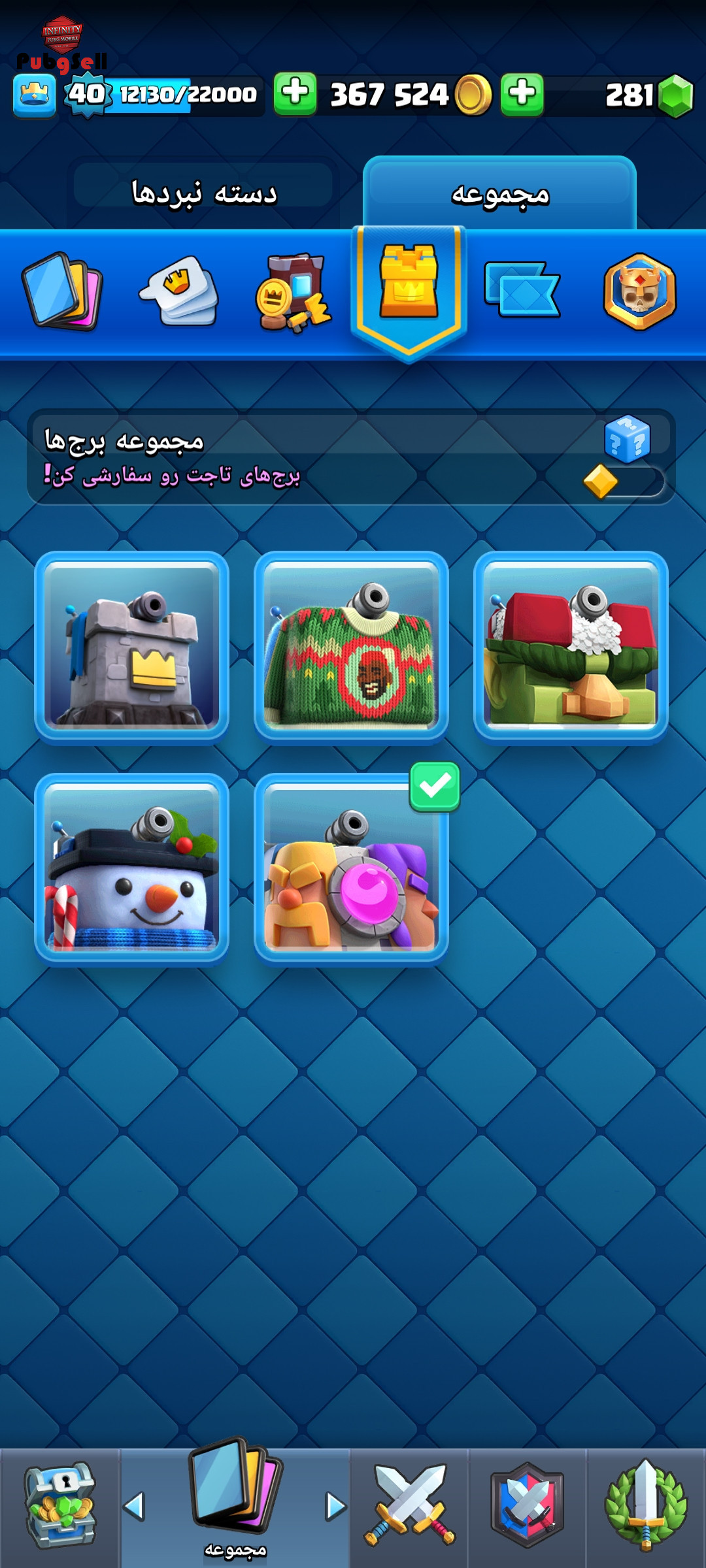Viewport: 706px width, 1568px height.
Task: Open the cards collection icon
Action: click(61, 291)
